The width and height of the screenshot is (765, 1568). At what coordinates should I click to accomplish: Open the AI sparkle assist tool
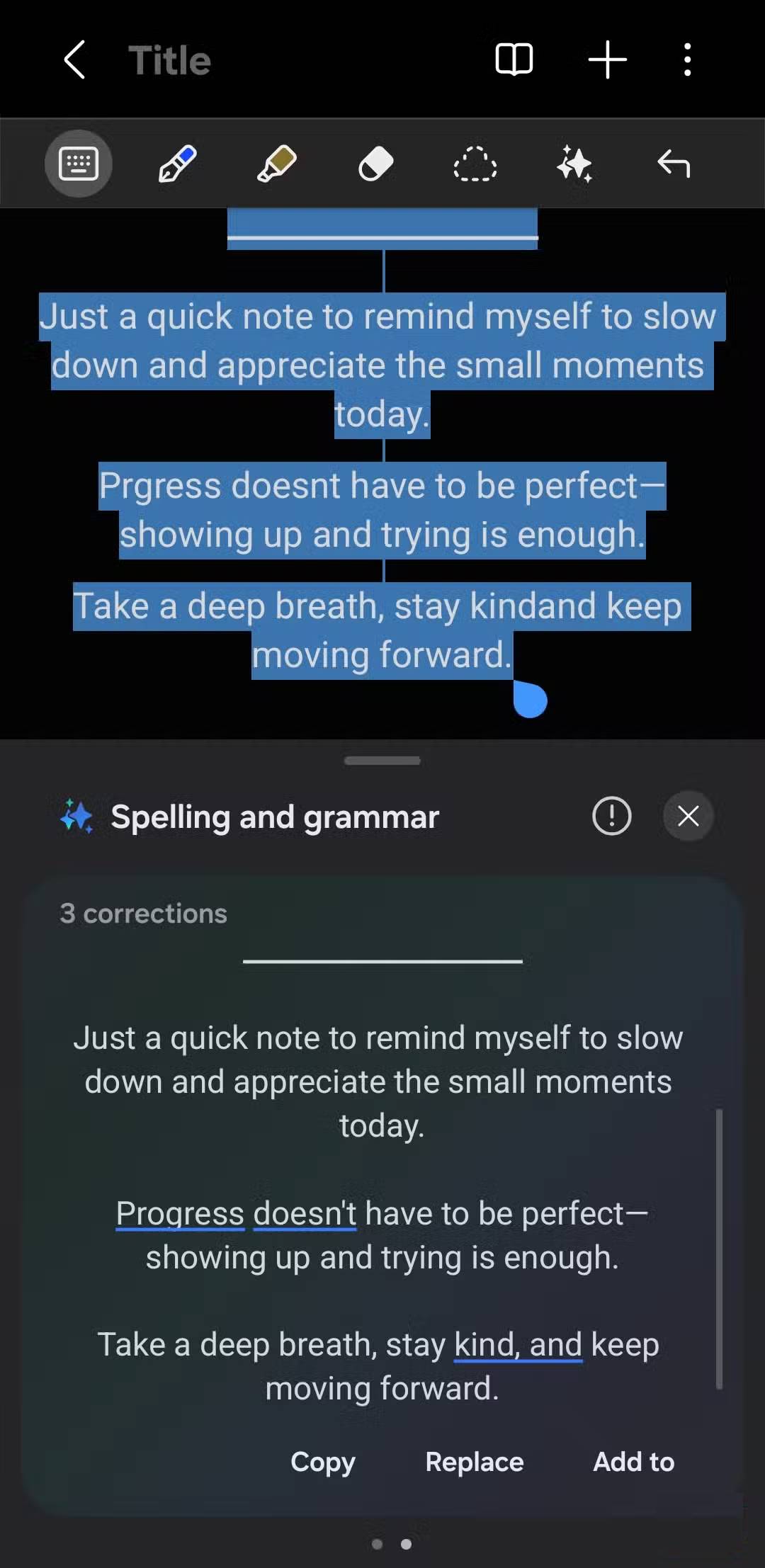(x=574, y=164)
